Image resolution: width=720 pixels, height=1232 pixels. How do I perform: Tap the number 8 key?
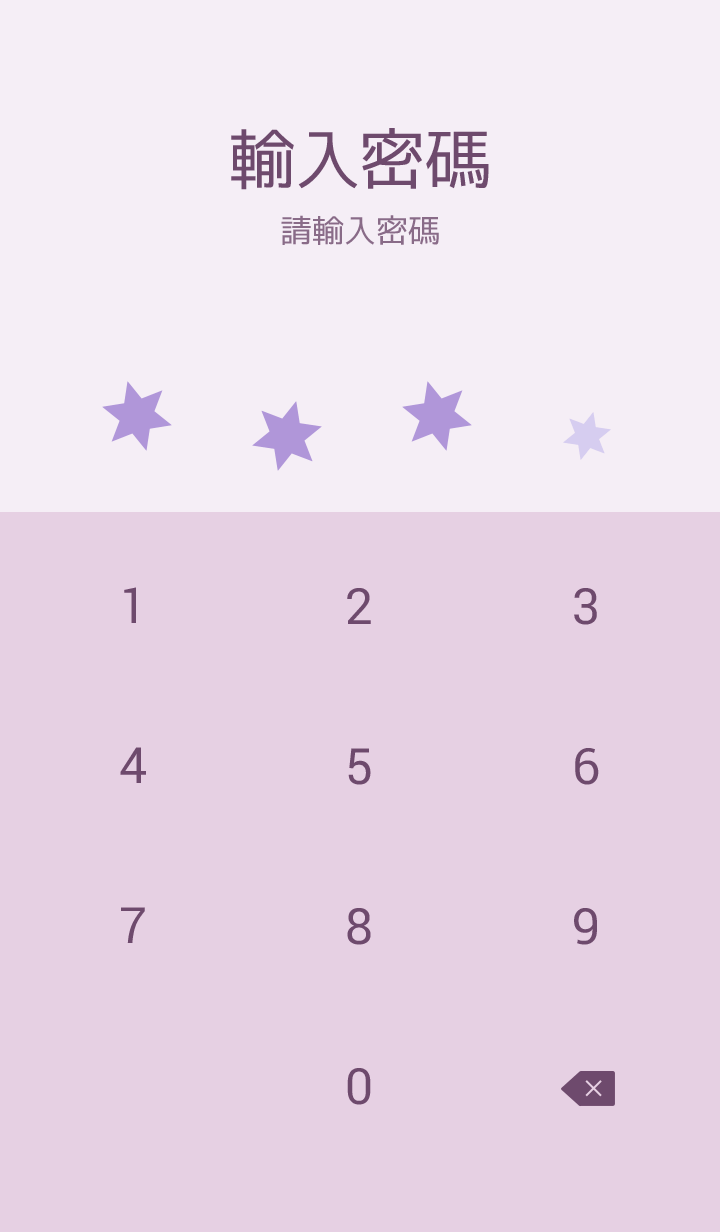(x=359, y=927)
